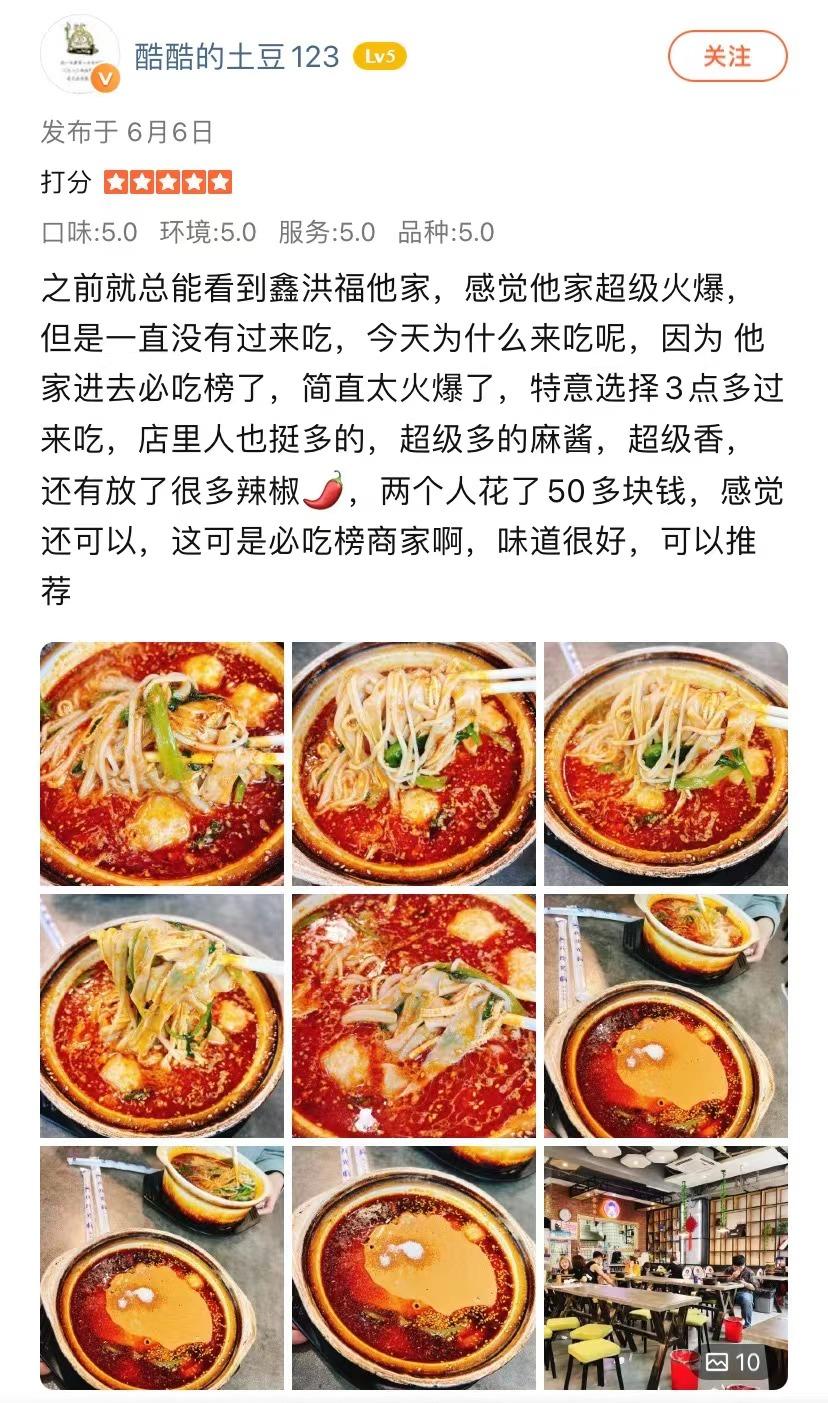Open the right photo in the second row
This screenshot has height=1403, width=828.
coord(666,1016)
